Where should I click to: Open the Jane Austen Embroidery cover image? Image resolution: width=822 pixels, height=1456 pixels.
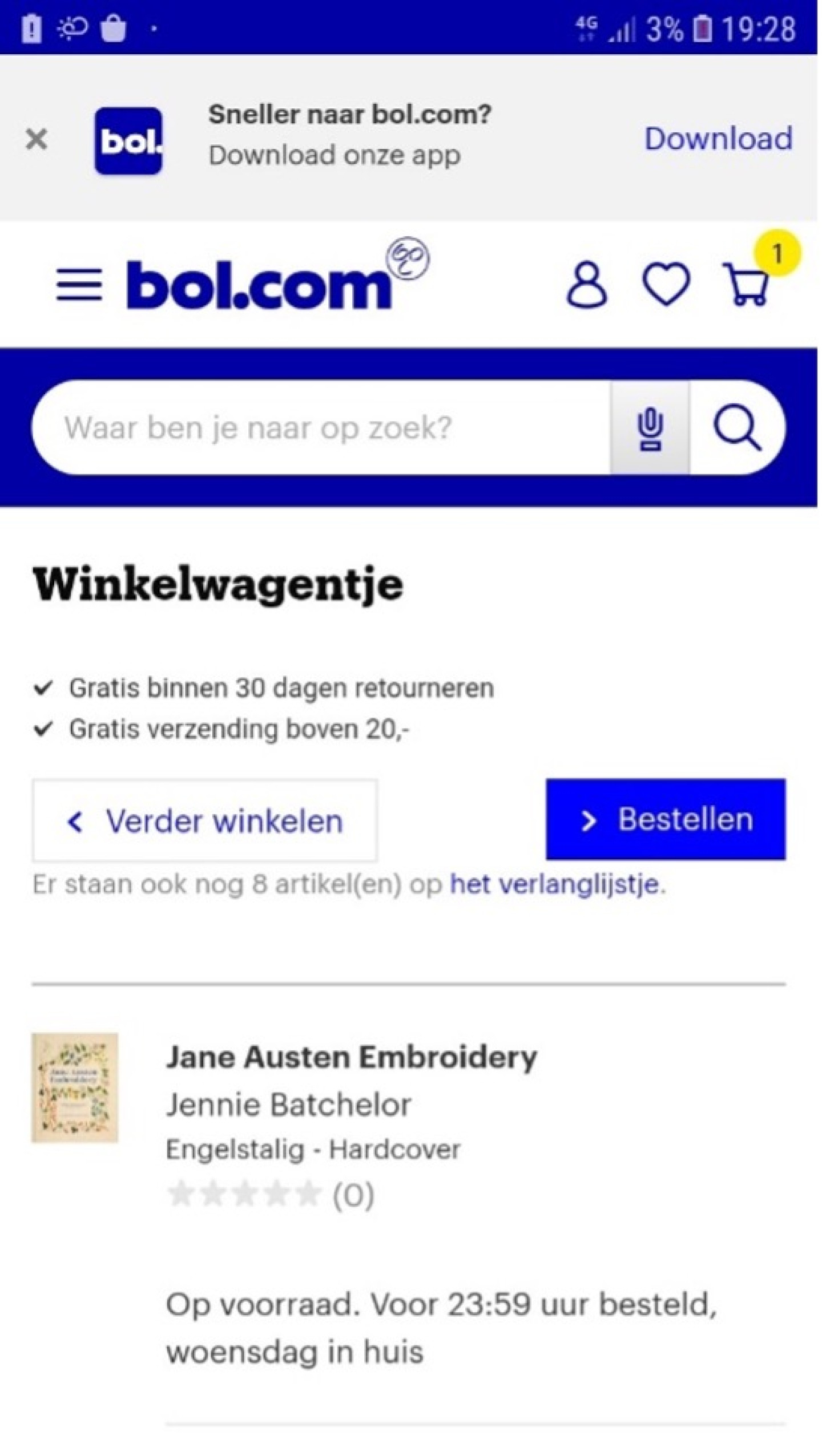click(x=75, y=1087)
